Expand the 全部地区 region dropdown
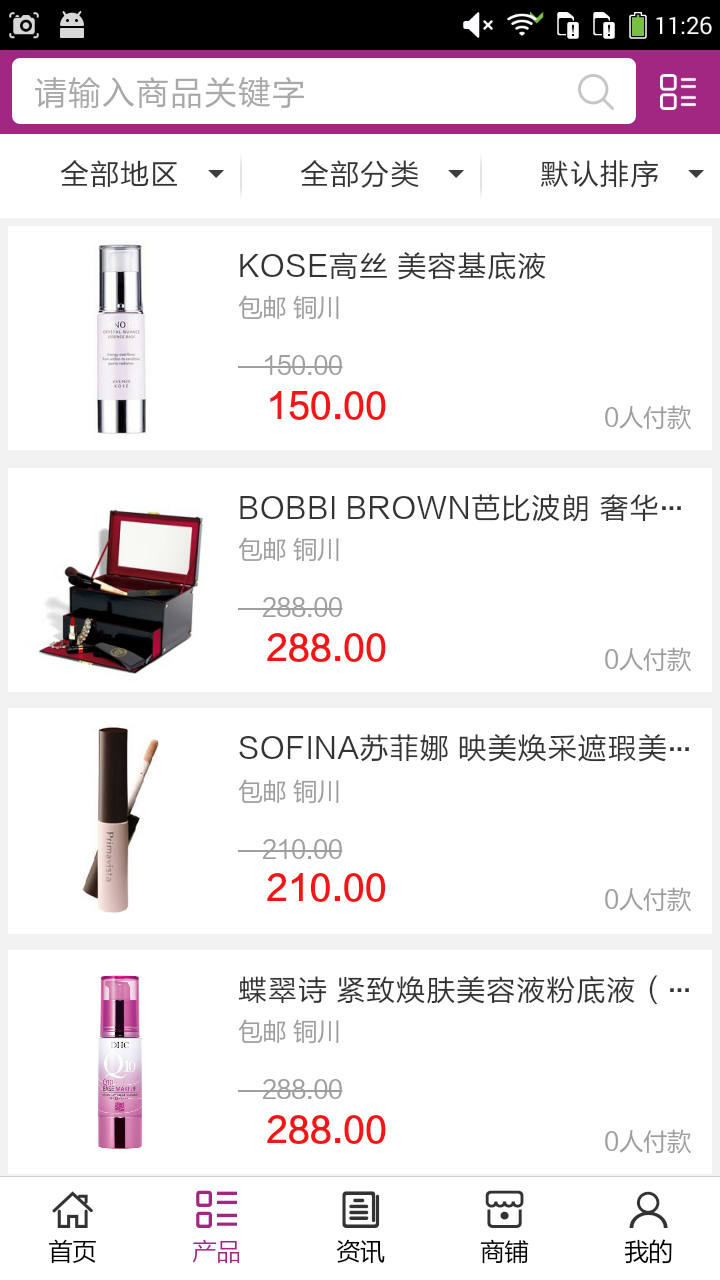 140,175
